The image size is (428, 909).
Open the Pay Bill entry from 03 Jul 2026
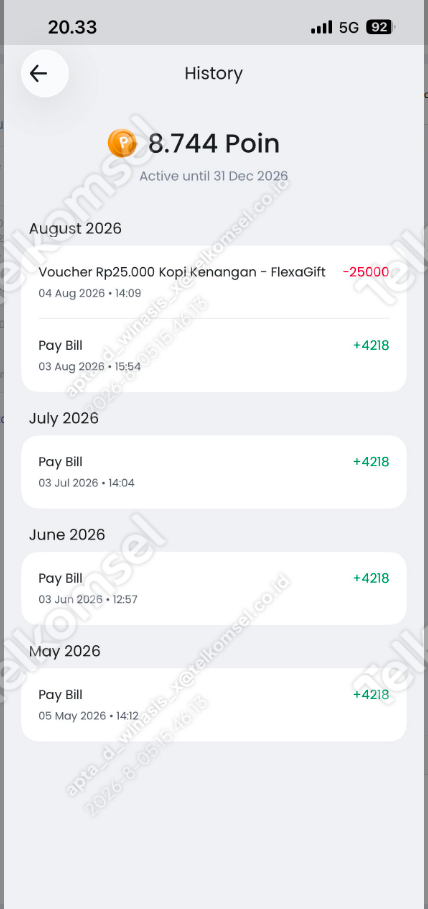click(x=214, y=472)
